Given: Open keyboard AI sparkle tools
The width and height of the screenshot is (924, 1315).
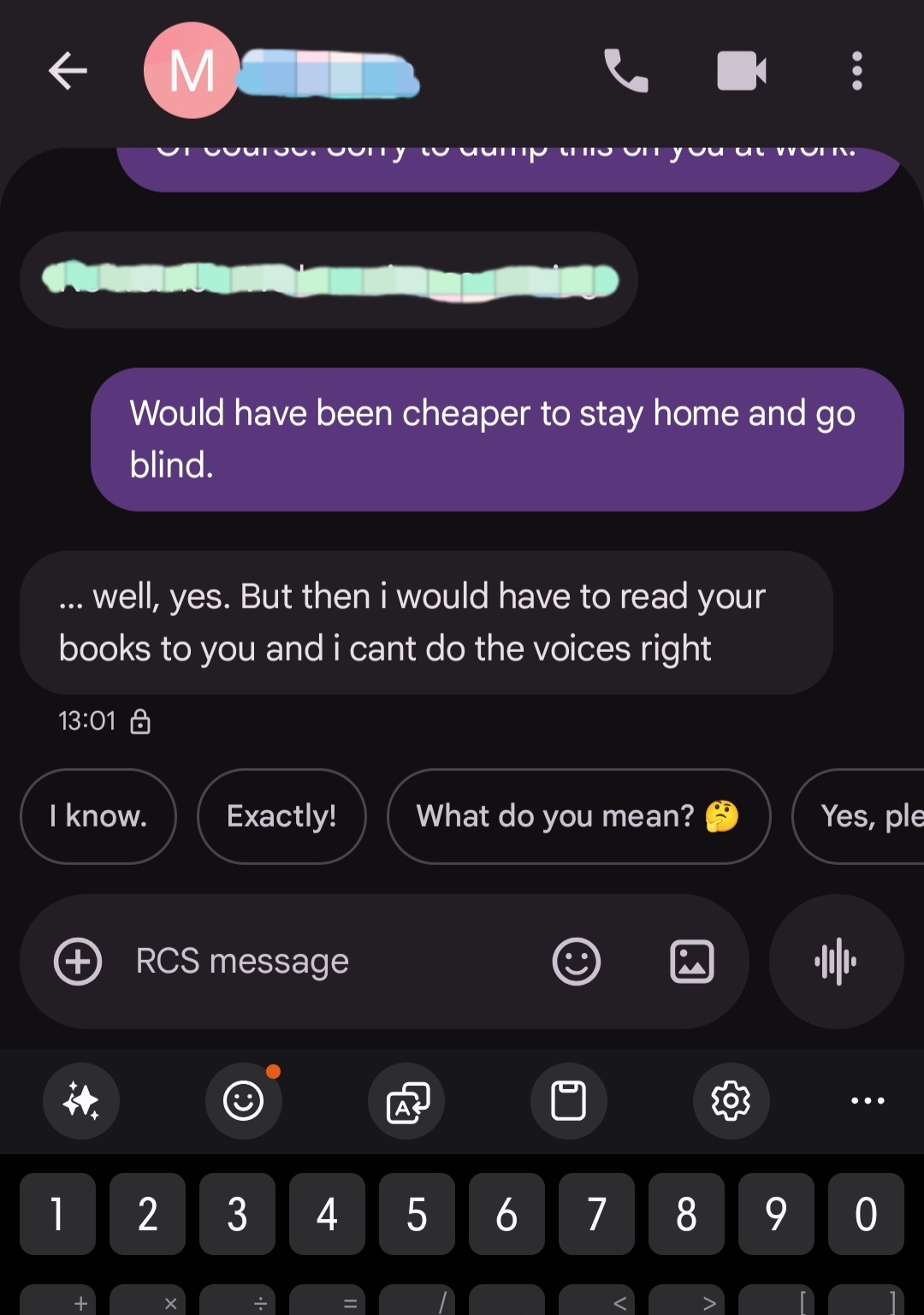Looking at the screenshot, I should click(81, 1101).
